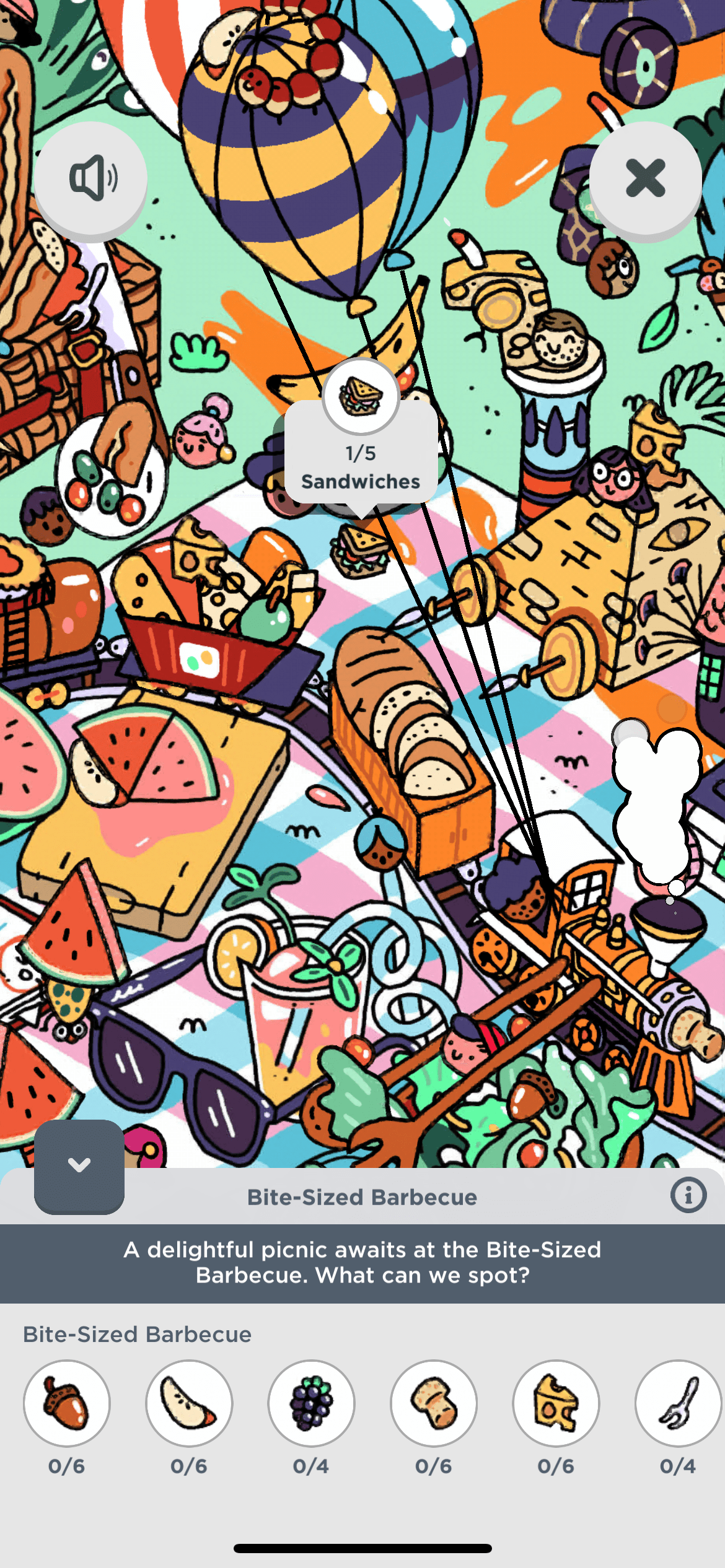Open the info icon for Bite-Sized Barbecue
The image size is (725, 1568).
tap(688, 1195)
